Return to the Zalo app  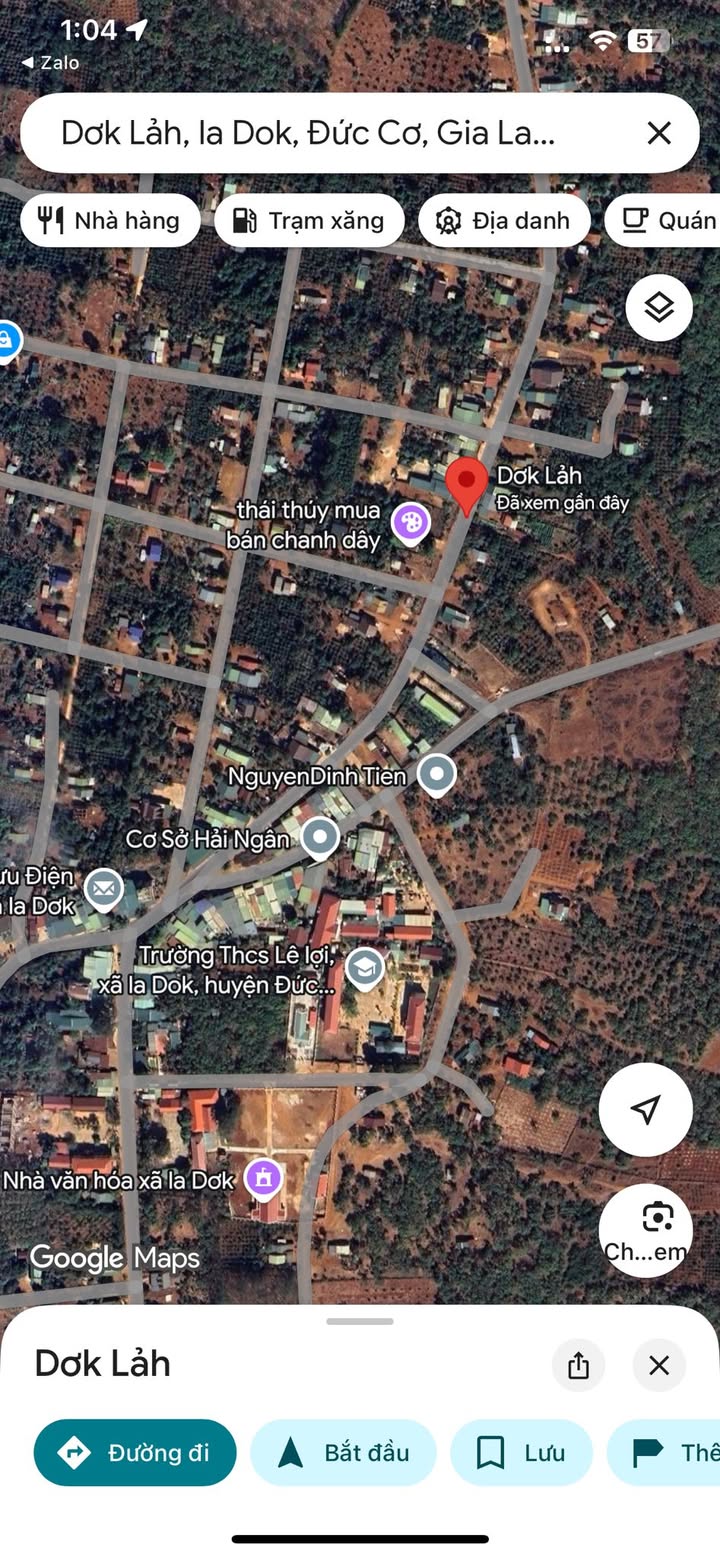[50, 63]
